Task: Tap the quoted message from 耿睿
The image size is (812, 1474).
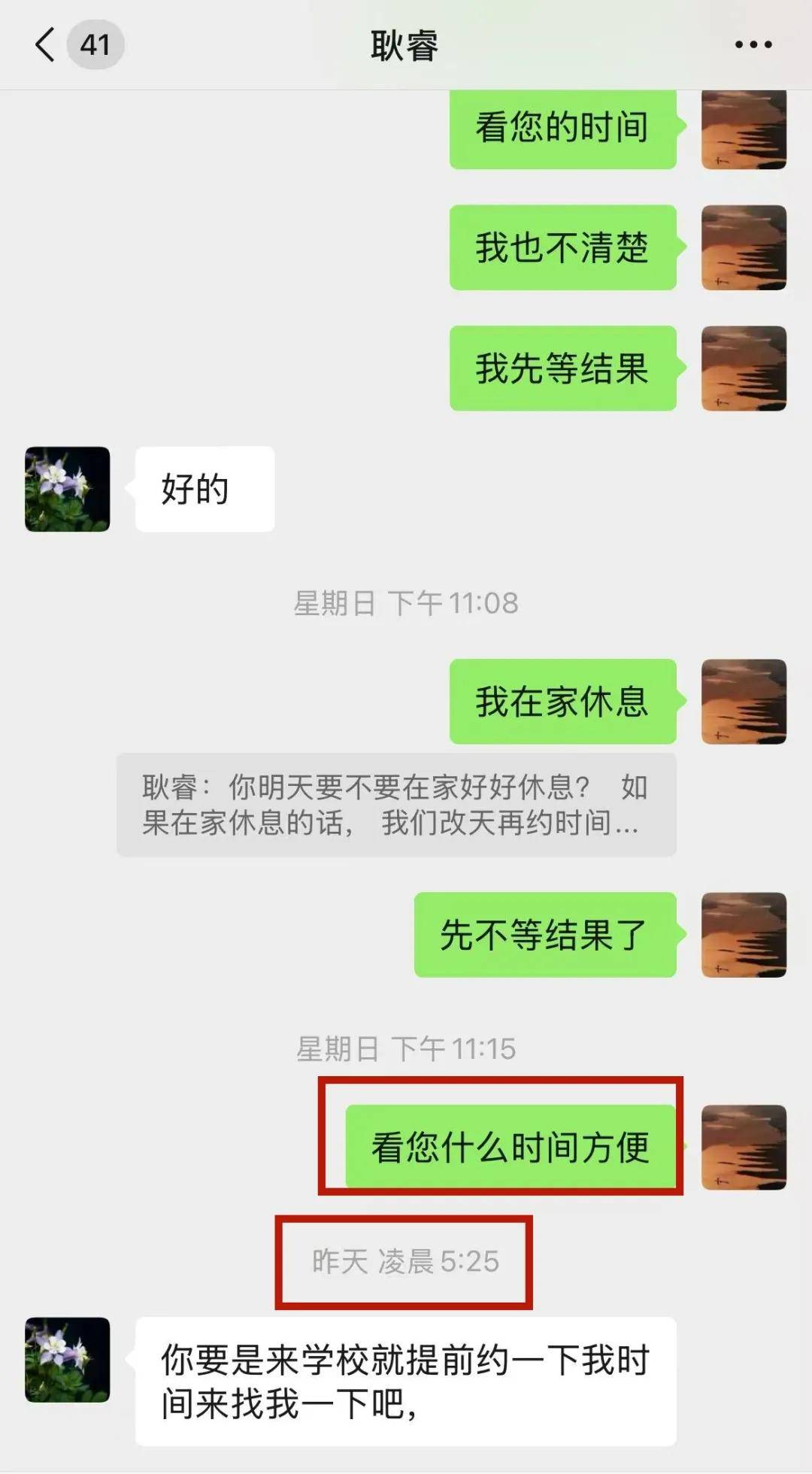Action: (396, 805)
